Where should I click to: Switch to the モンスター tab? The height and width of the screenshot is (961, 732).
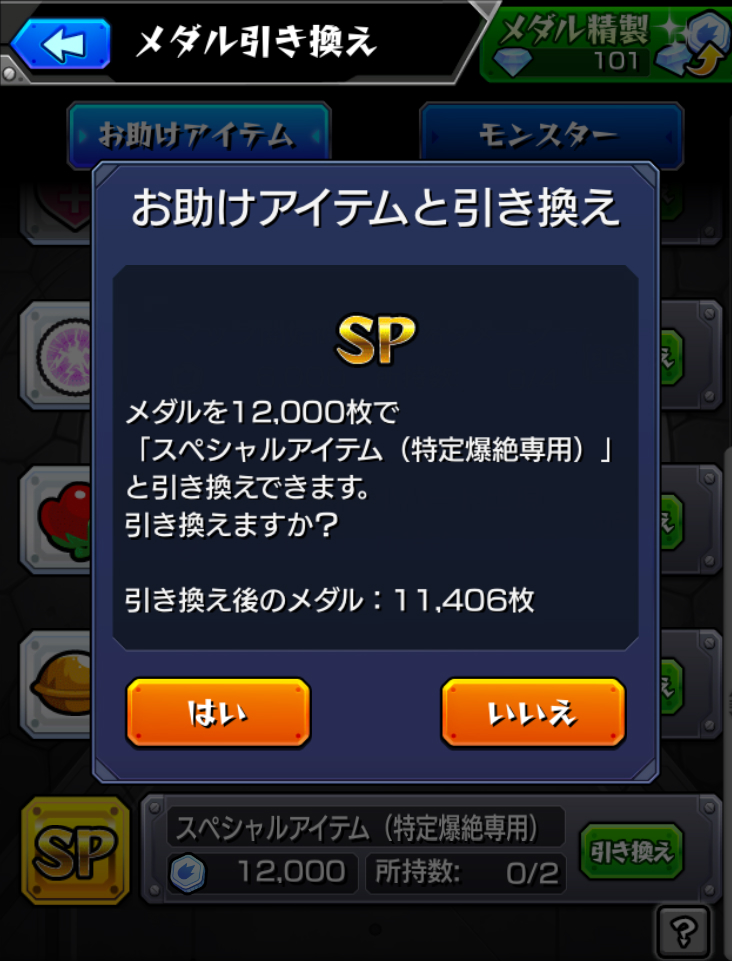pyautogui.click(x=551, y=136)
